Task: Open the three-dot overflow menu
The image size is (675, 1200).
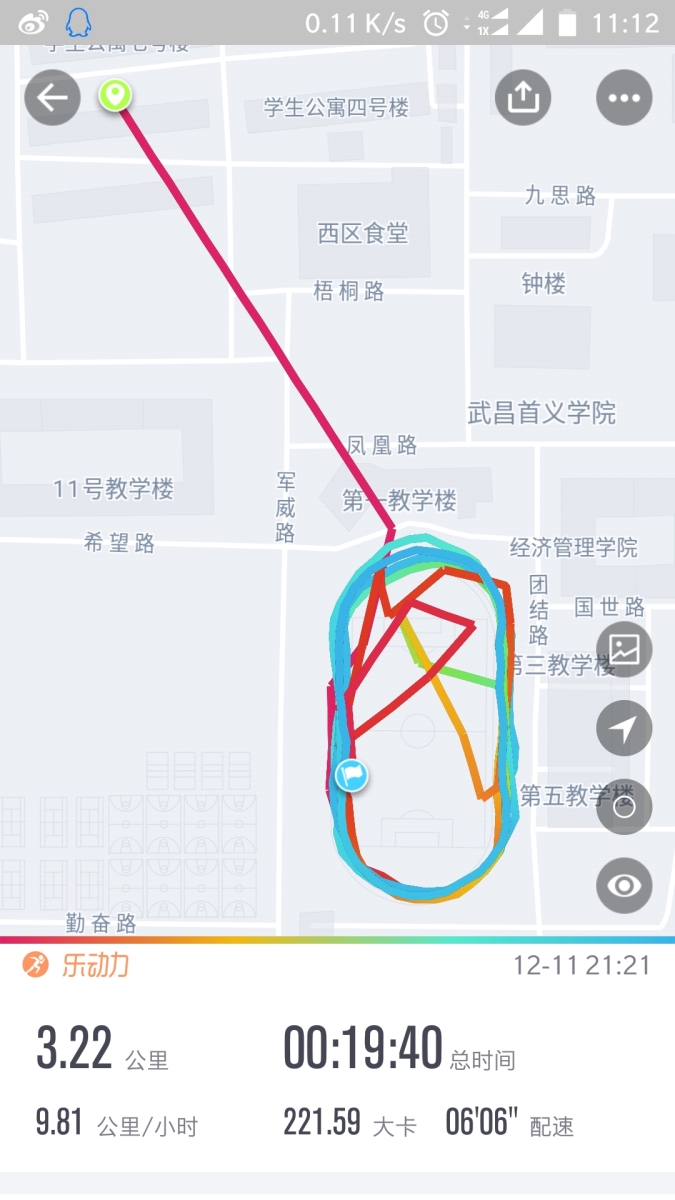Action: [624, 97]
